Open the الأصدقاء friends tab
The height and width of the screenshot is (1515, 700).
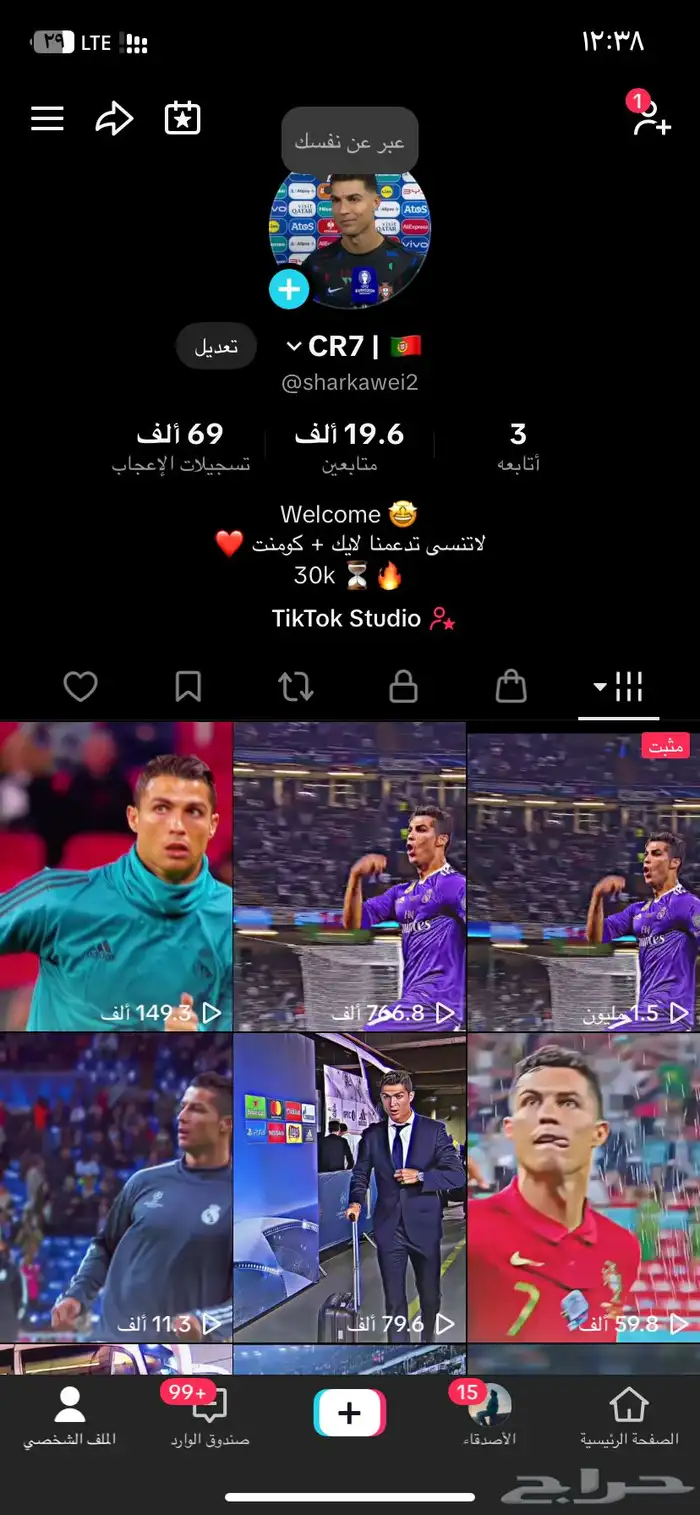489,1416
